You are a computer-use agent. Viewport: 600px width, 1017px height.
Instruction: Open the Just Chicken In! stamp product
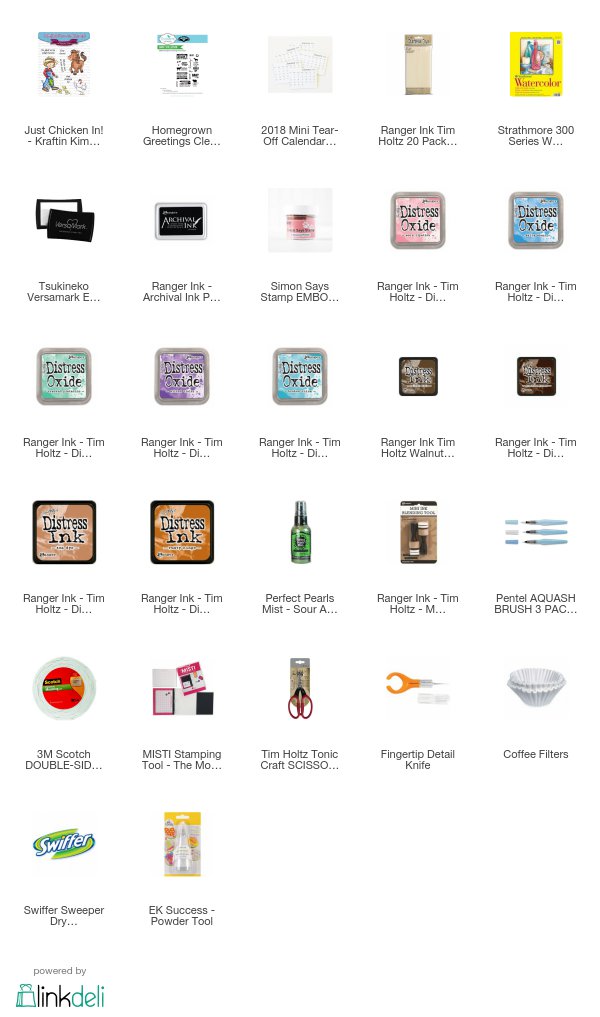coord(64,64)
